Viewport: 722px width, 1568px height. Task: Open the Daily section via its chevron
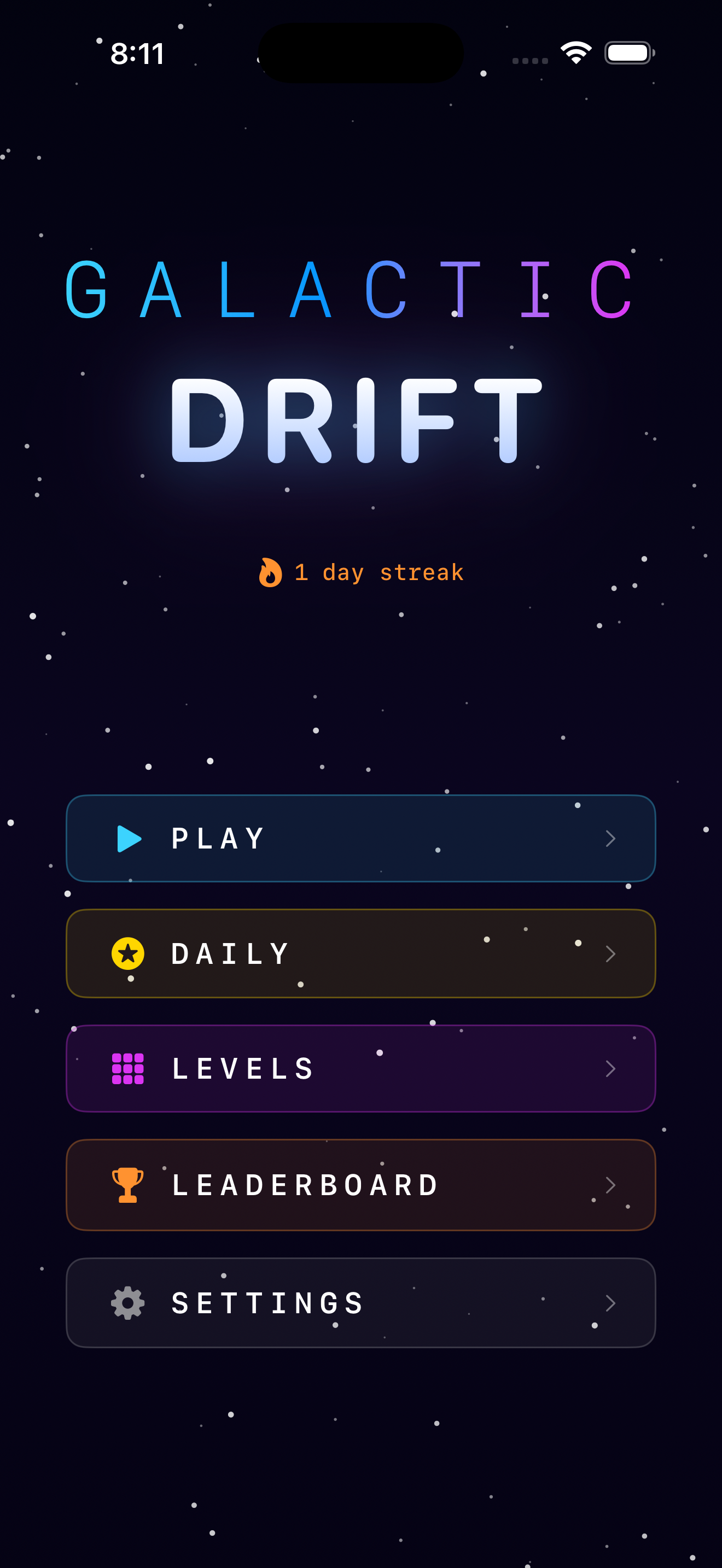611,953
